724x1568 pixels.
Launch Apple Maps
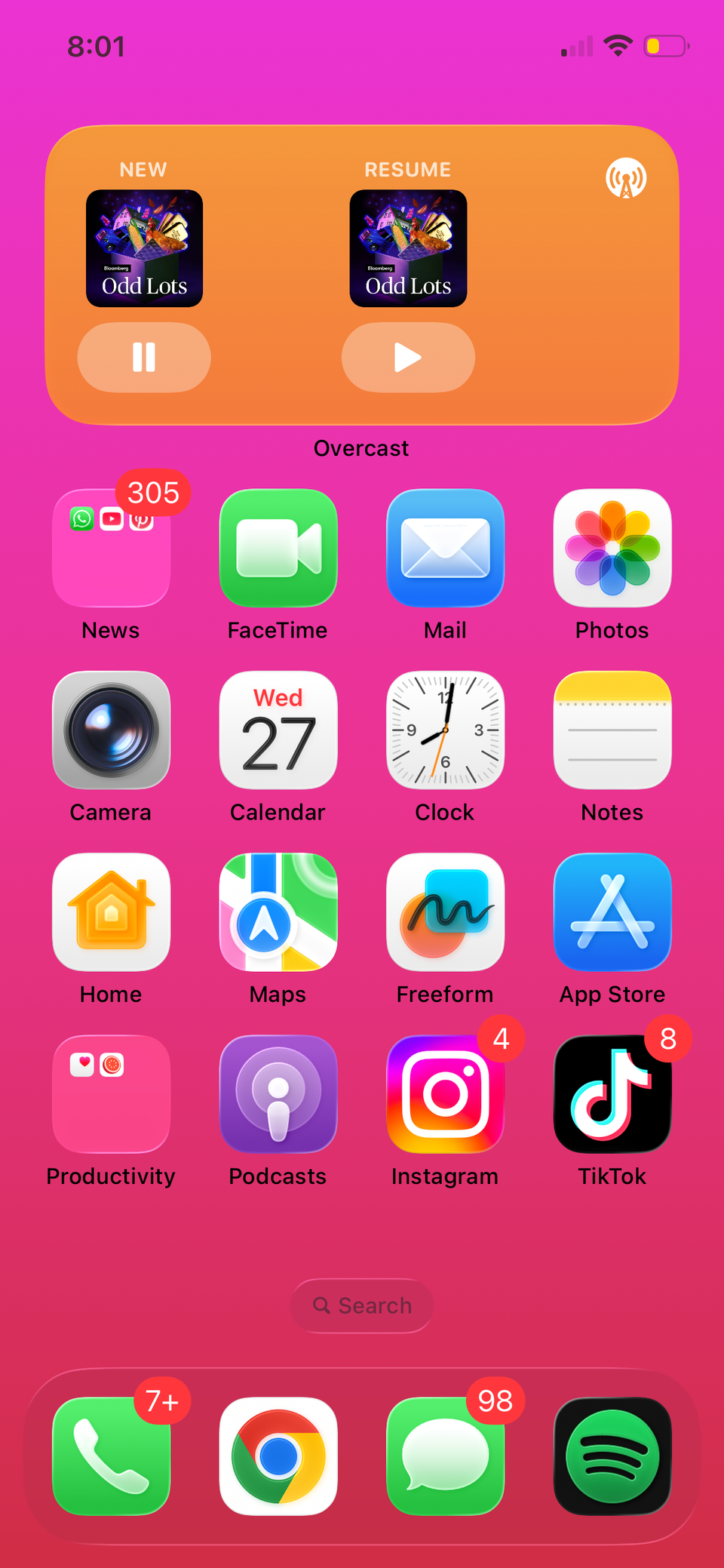[278, 912]
